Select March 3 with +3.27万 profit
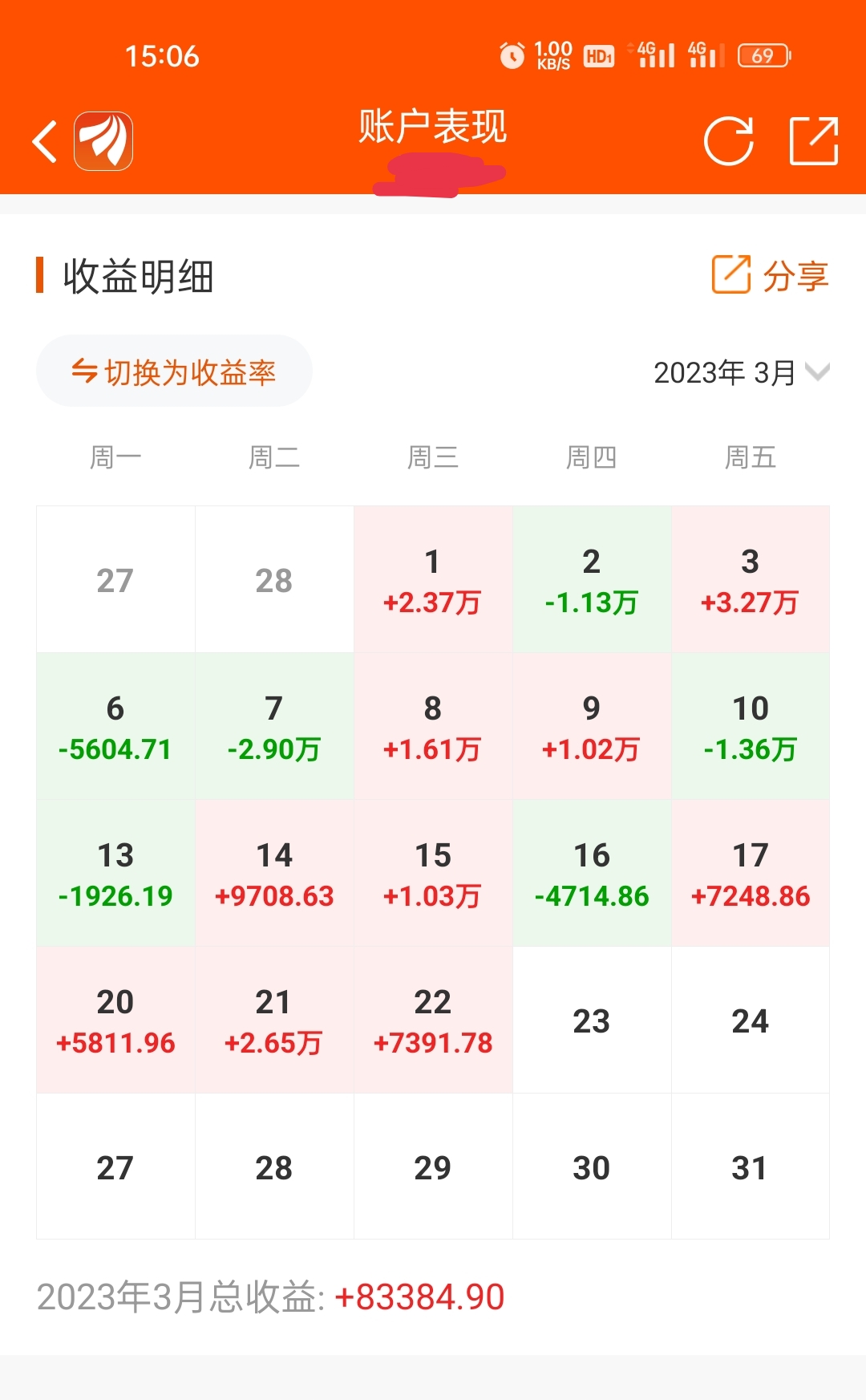This screenshot has width=866, height=1400. 751,579
